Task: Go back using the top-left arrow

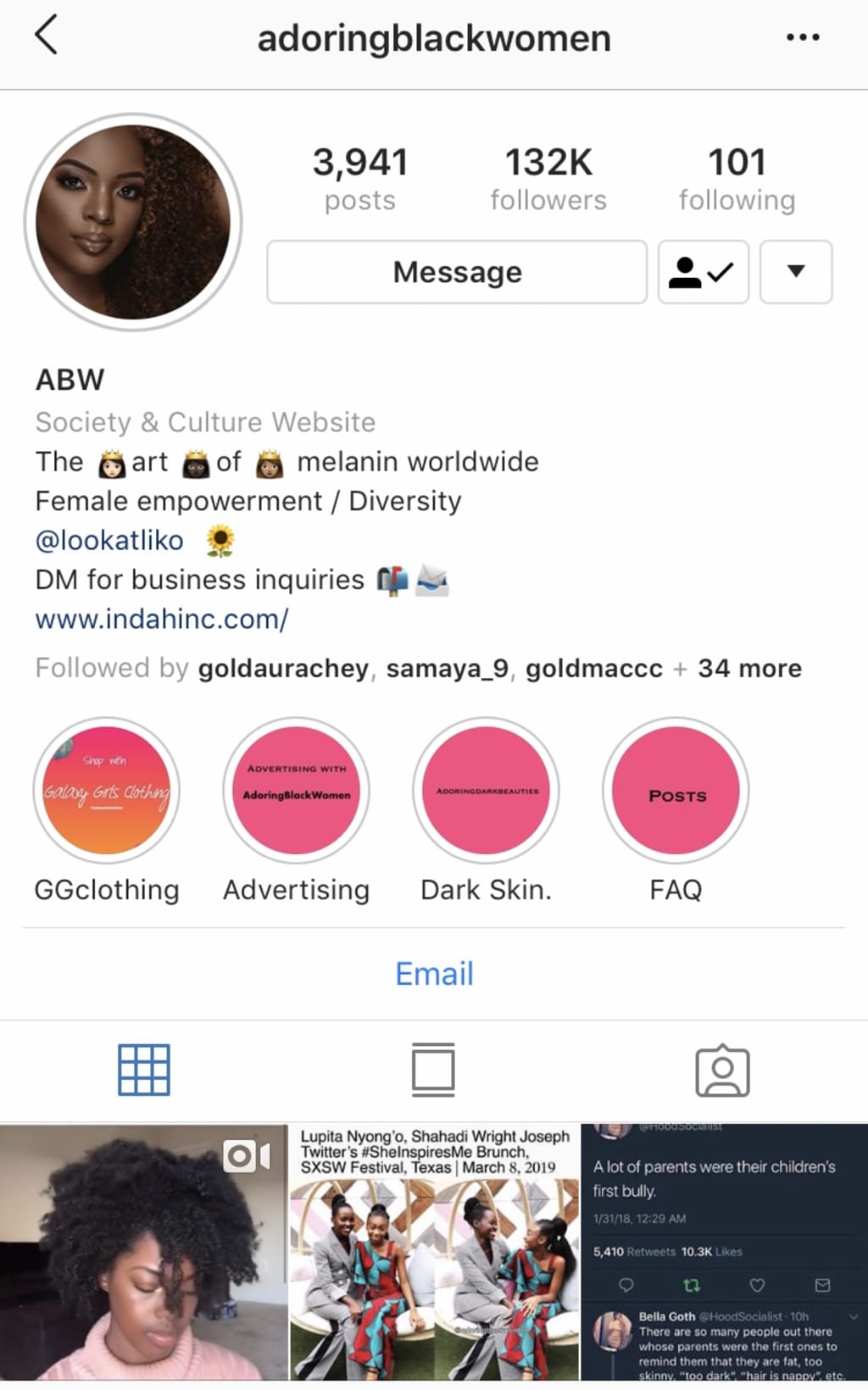Action: pyautogui.click(x=46, y=36)
